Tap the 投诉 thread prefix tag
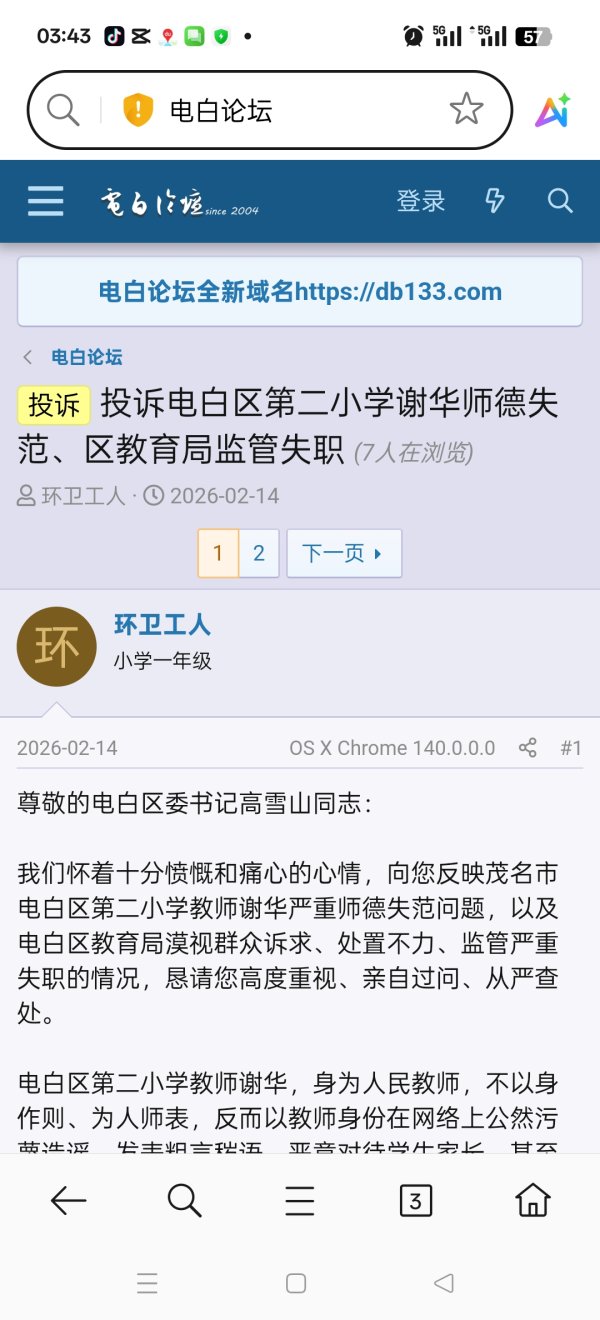Image resolution: width=600 pixels, height=1320 pixels. pos(54,405)
